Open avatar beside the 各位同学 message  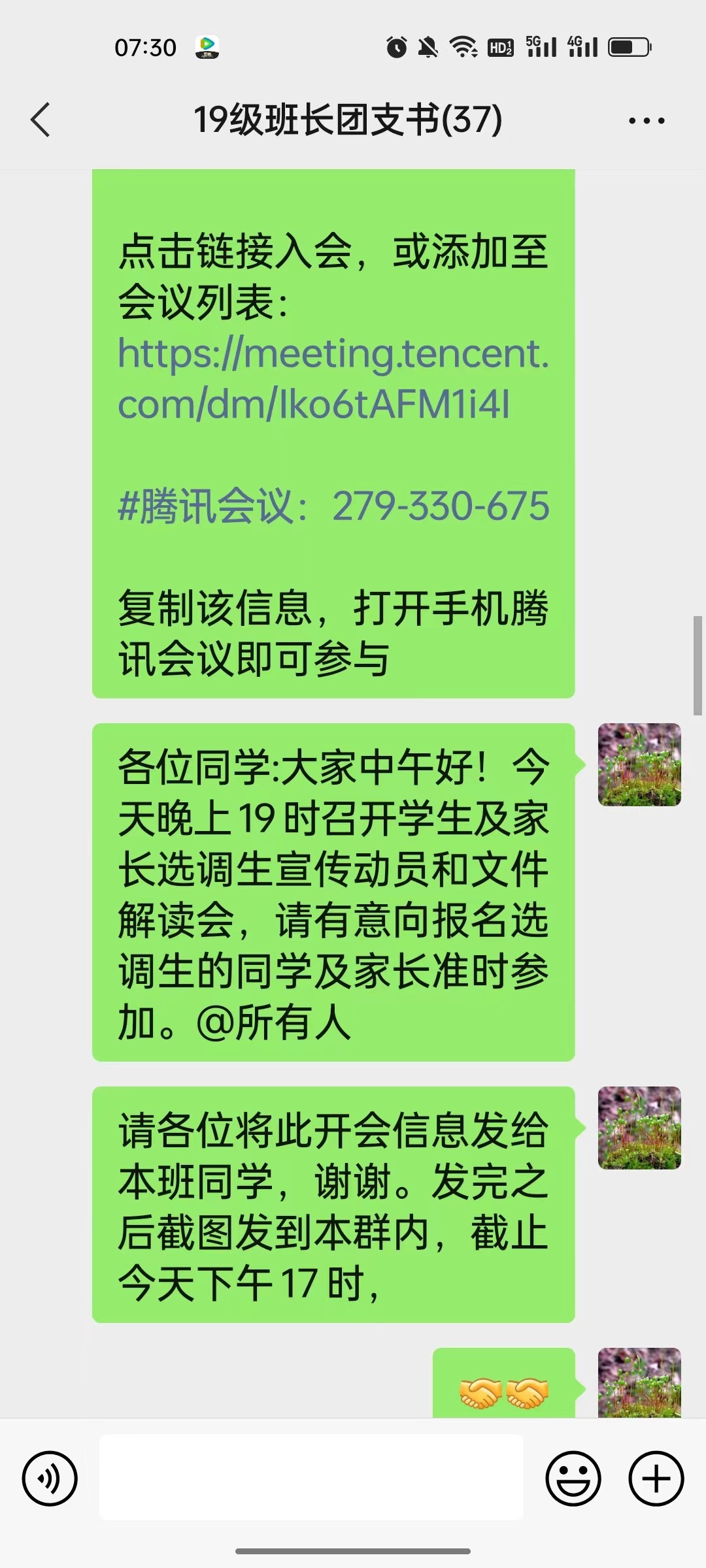pyautogui.click(x=639, y=764)
